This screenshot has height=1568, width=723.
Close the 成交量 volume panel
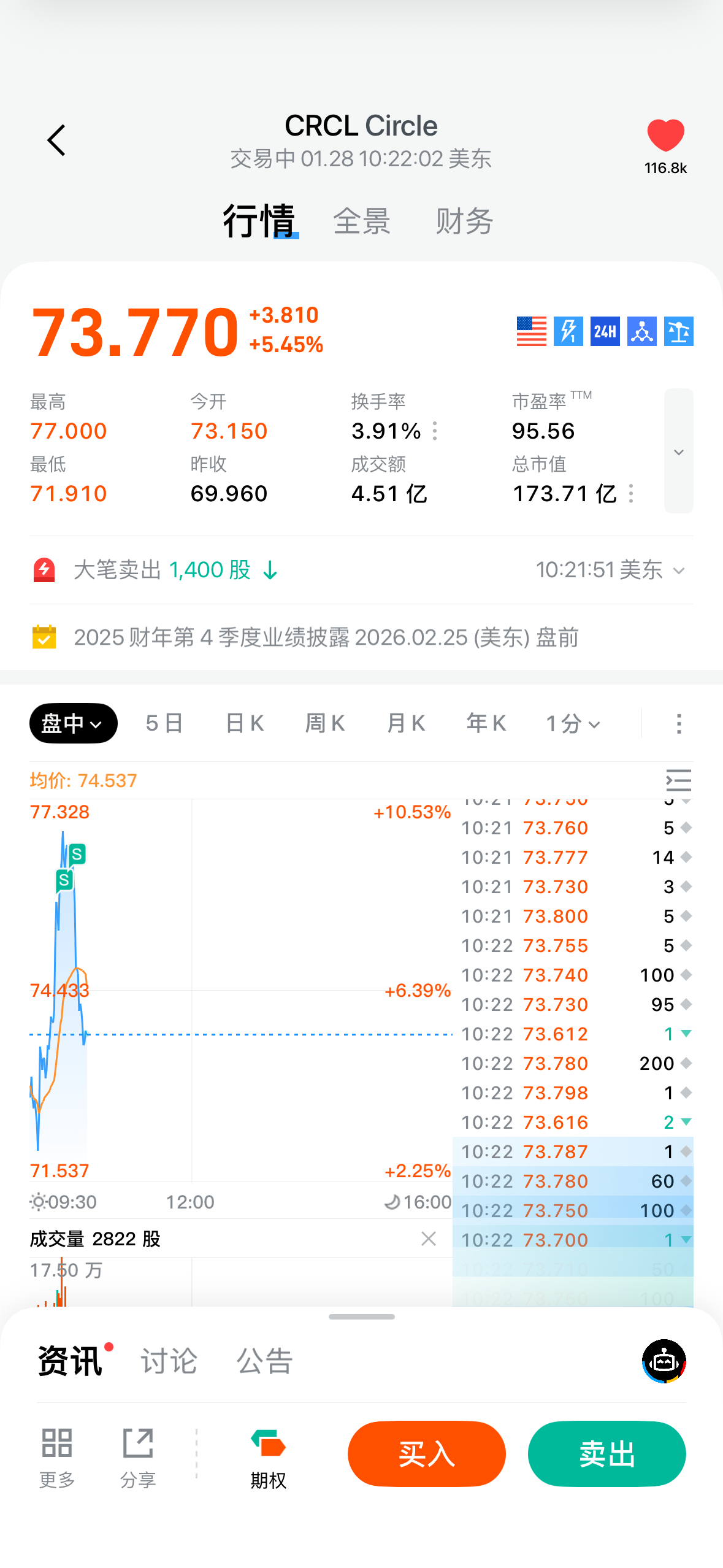pyautogui.click(x=429, y=1239)
